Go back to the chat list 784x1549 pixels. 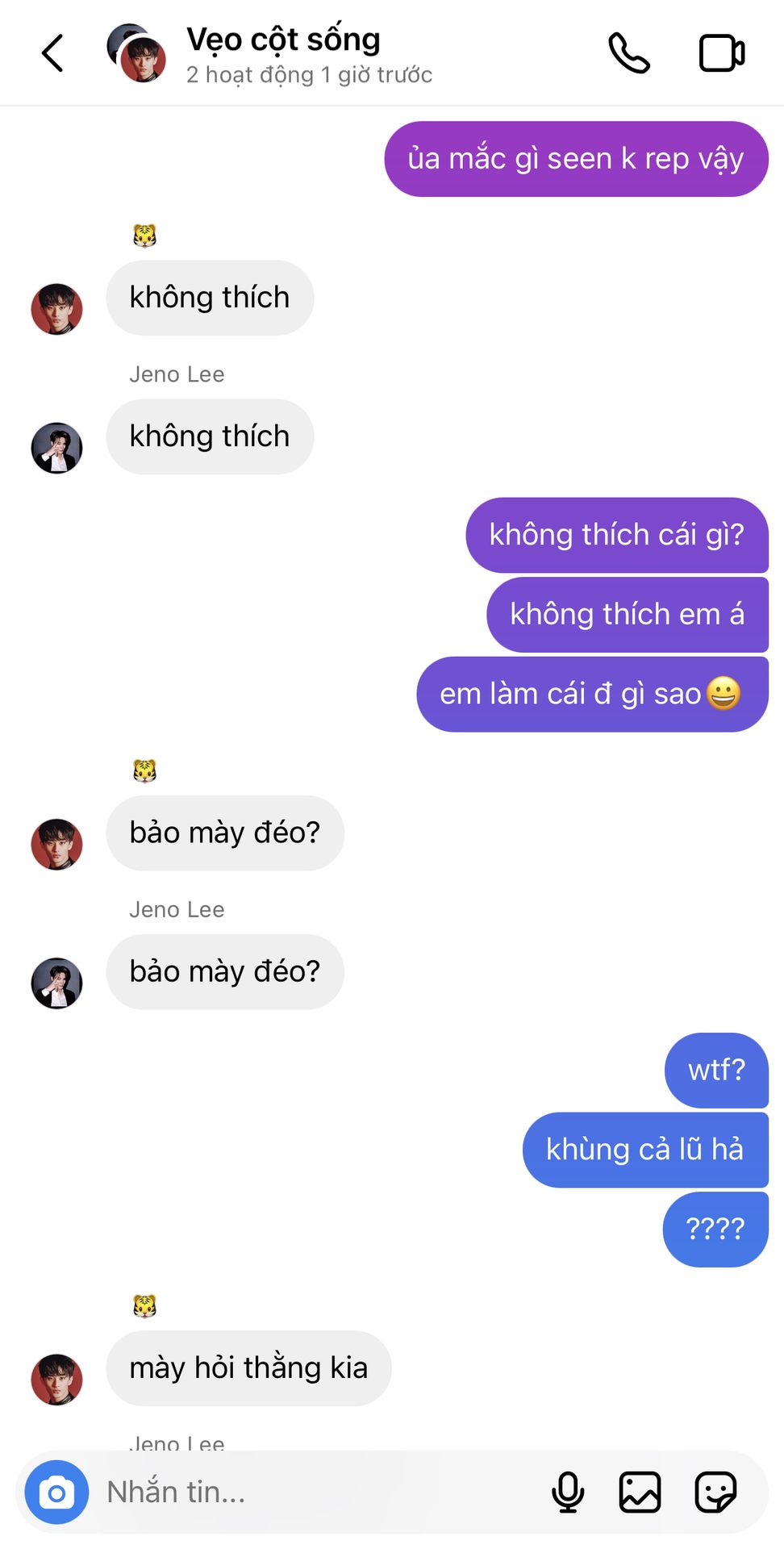click(x=52, y=53)
